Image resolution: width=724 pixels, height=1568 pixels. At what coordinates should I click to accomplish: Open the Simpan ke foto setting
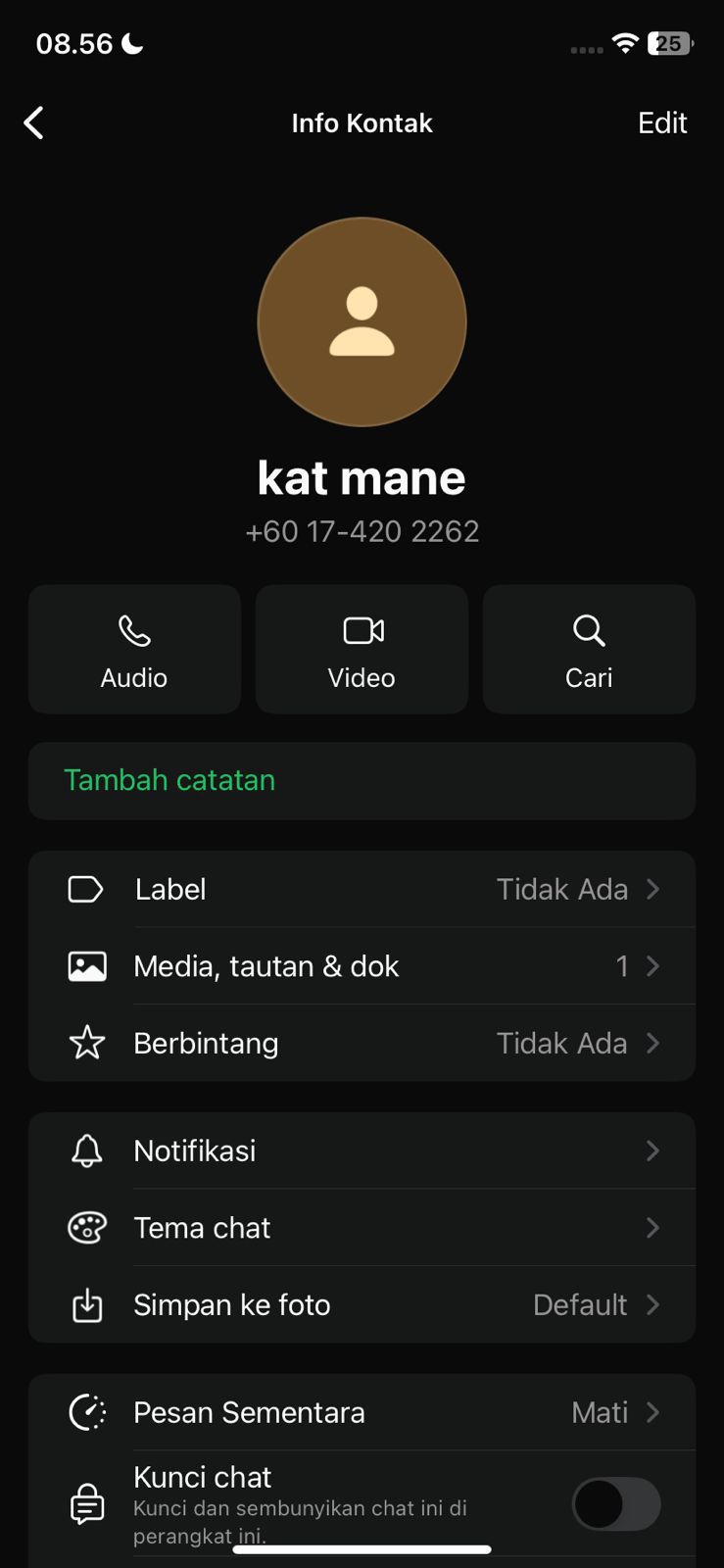362,1304
